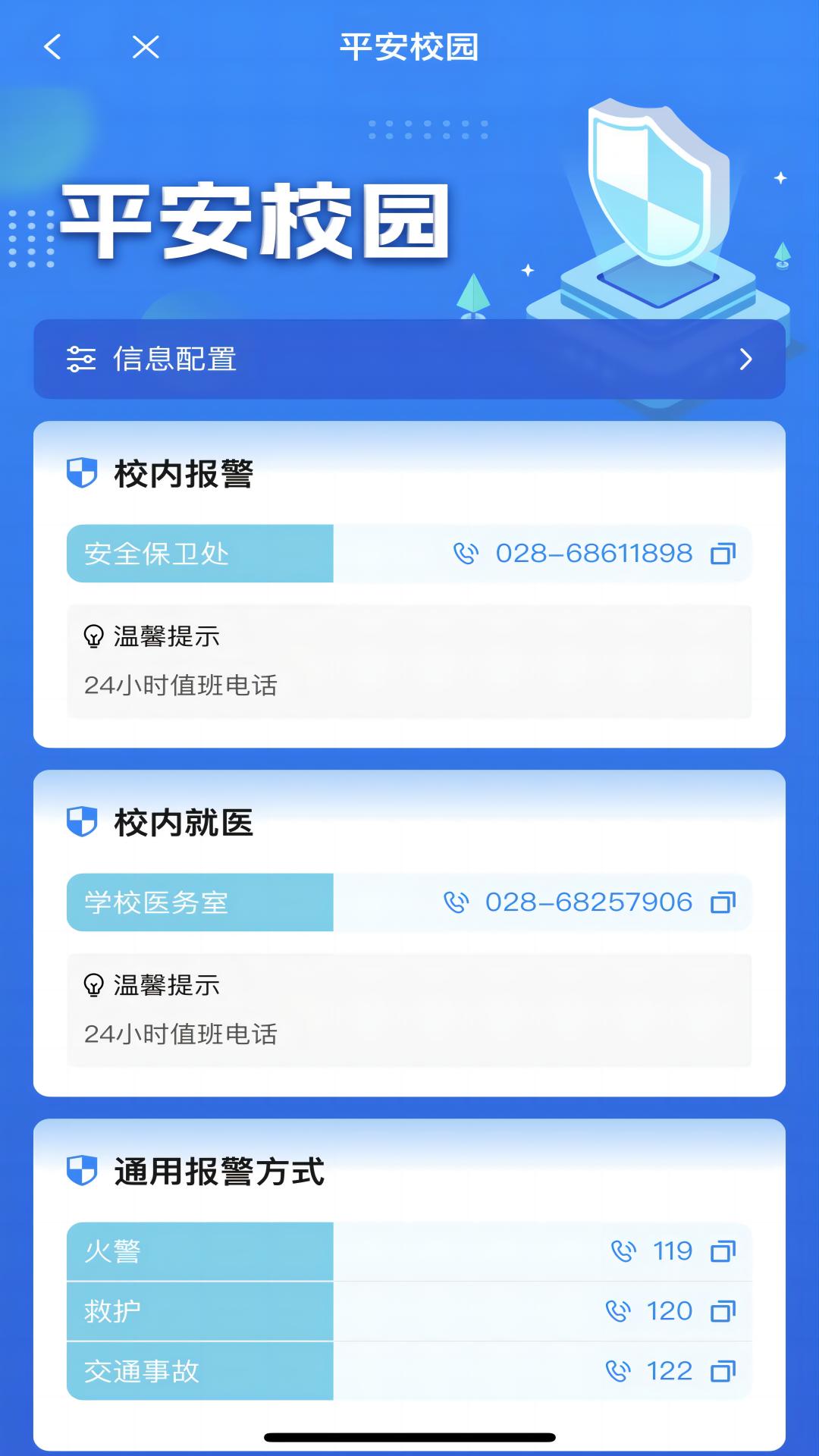Select the 学校医务室 label

[156, 902]
